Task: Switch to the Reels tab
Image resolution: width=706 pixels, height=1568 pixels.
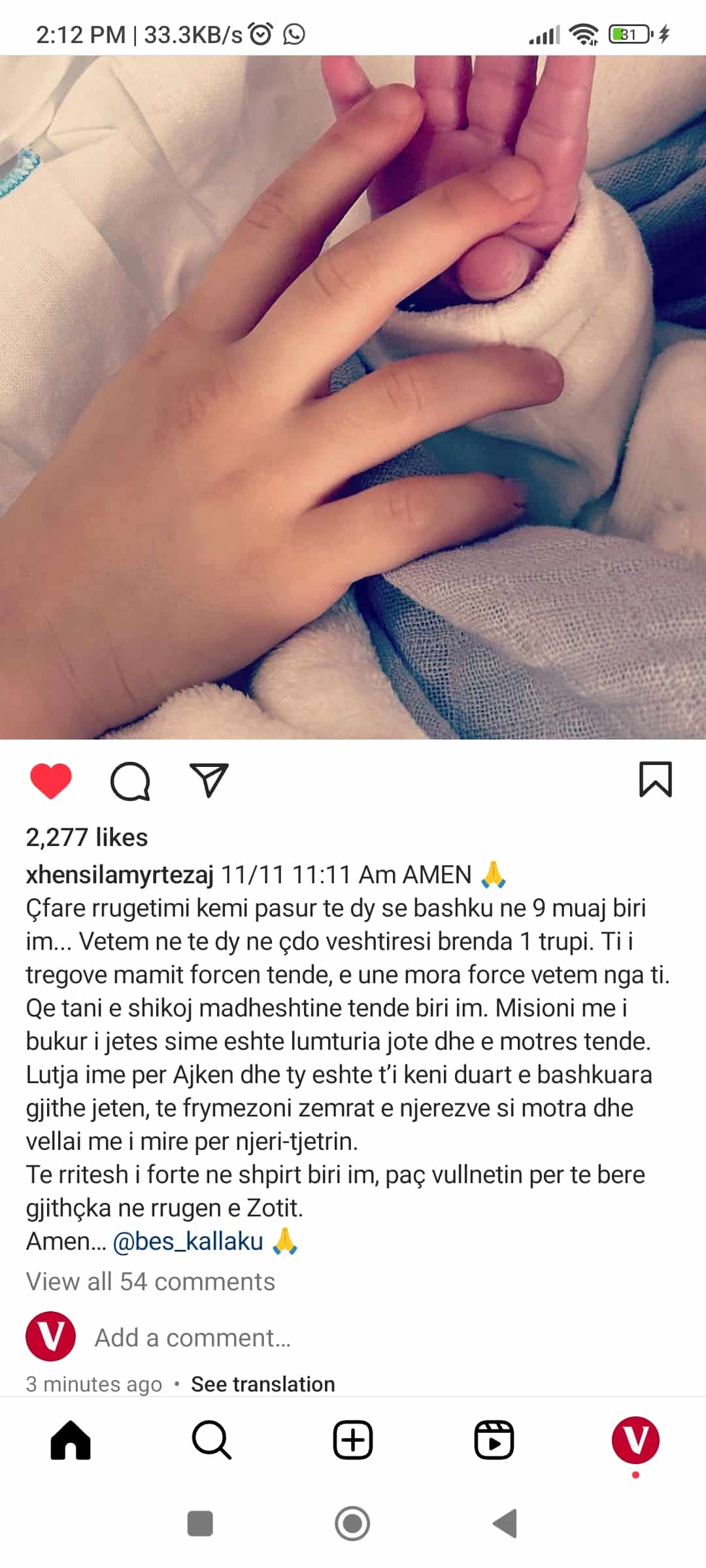Action: click(x=494, y=1441)
